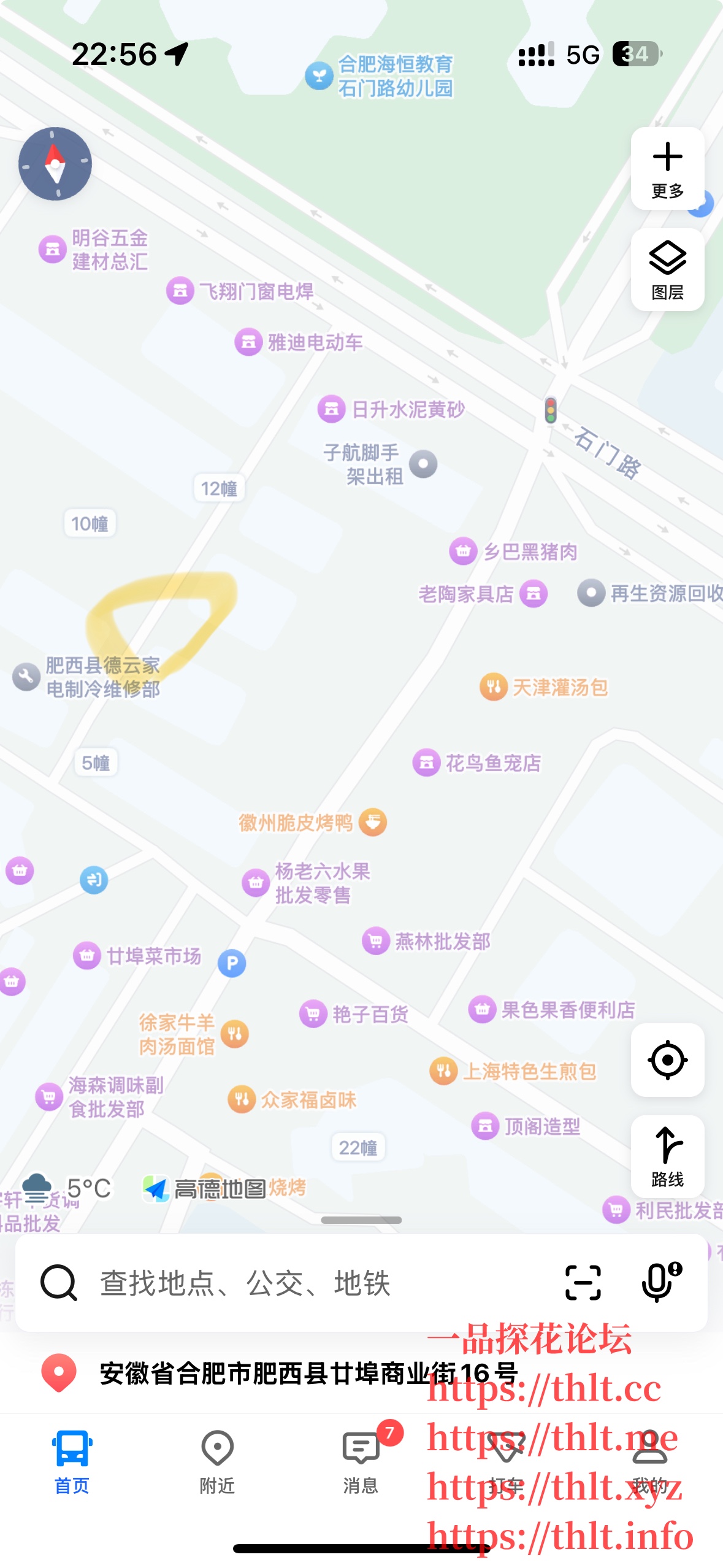
Task: Recenter map on my current location
Action: 667,1059
